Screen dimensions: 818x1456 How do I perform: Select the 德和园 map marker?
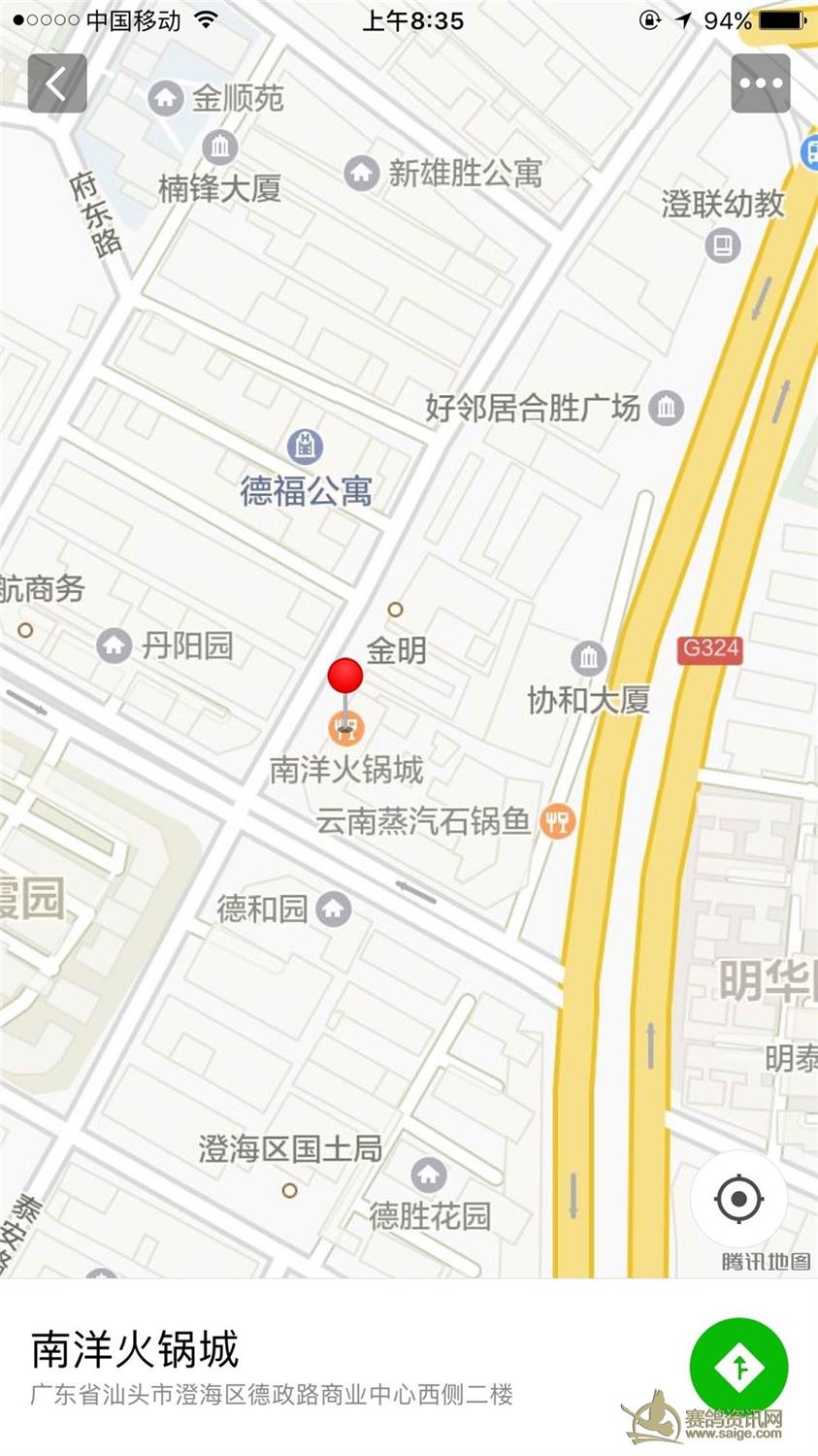click(x=334, y=909)
